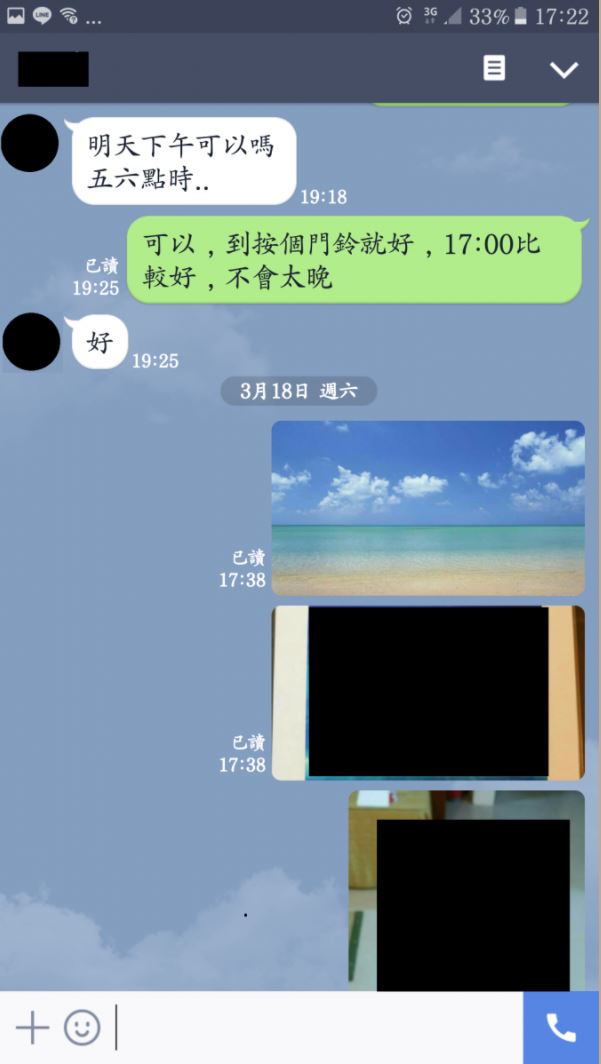This screenshot has height=1064, width=601.
Task: Start a voice call
Action: tap(561, 1027)
